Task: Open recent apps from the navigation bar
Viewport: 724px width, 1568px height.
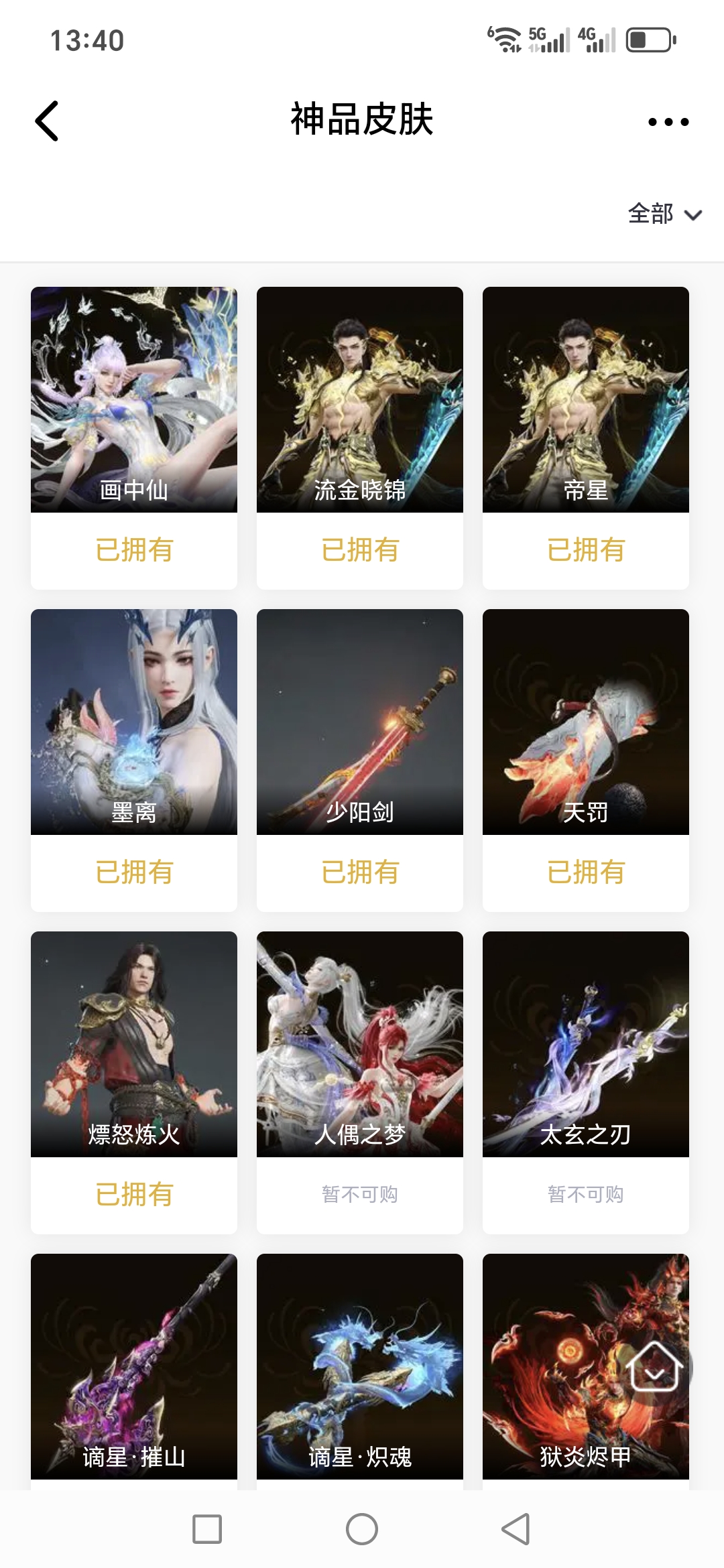Action: 207,1529
